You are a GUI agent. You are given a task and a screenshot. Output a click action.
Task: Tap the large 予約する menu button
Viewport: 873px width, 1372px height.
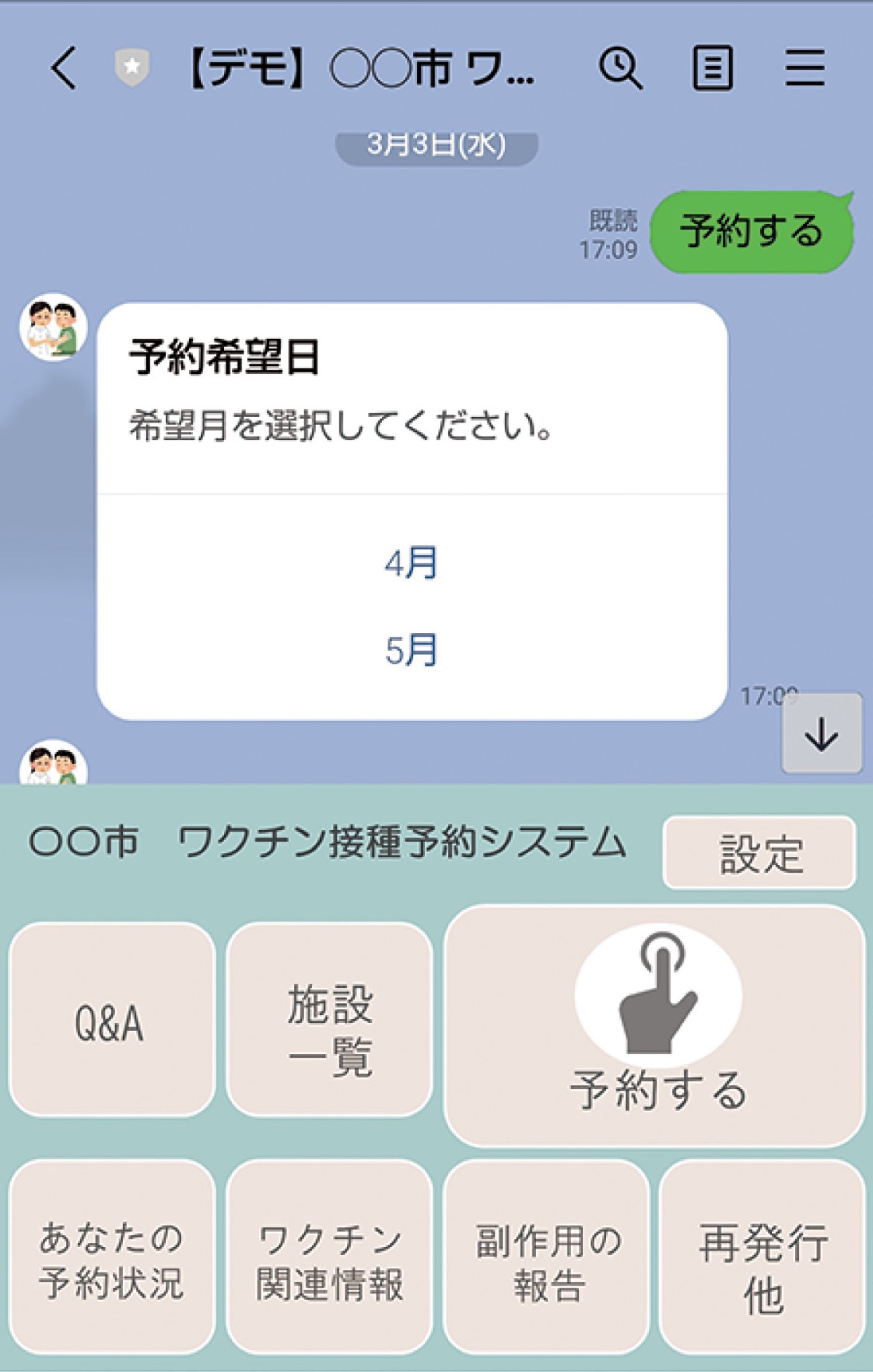click(655, 1026)
